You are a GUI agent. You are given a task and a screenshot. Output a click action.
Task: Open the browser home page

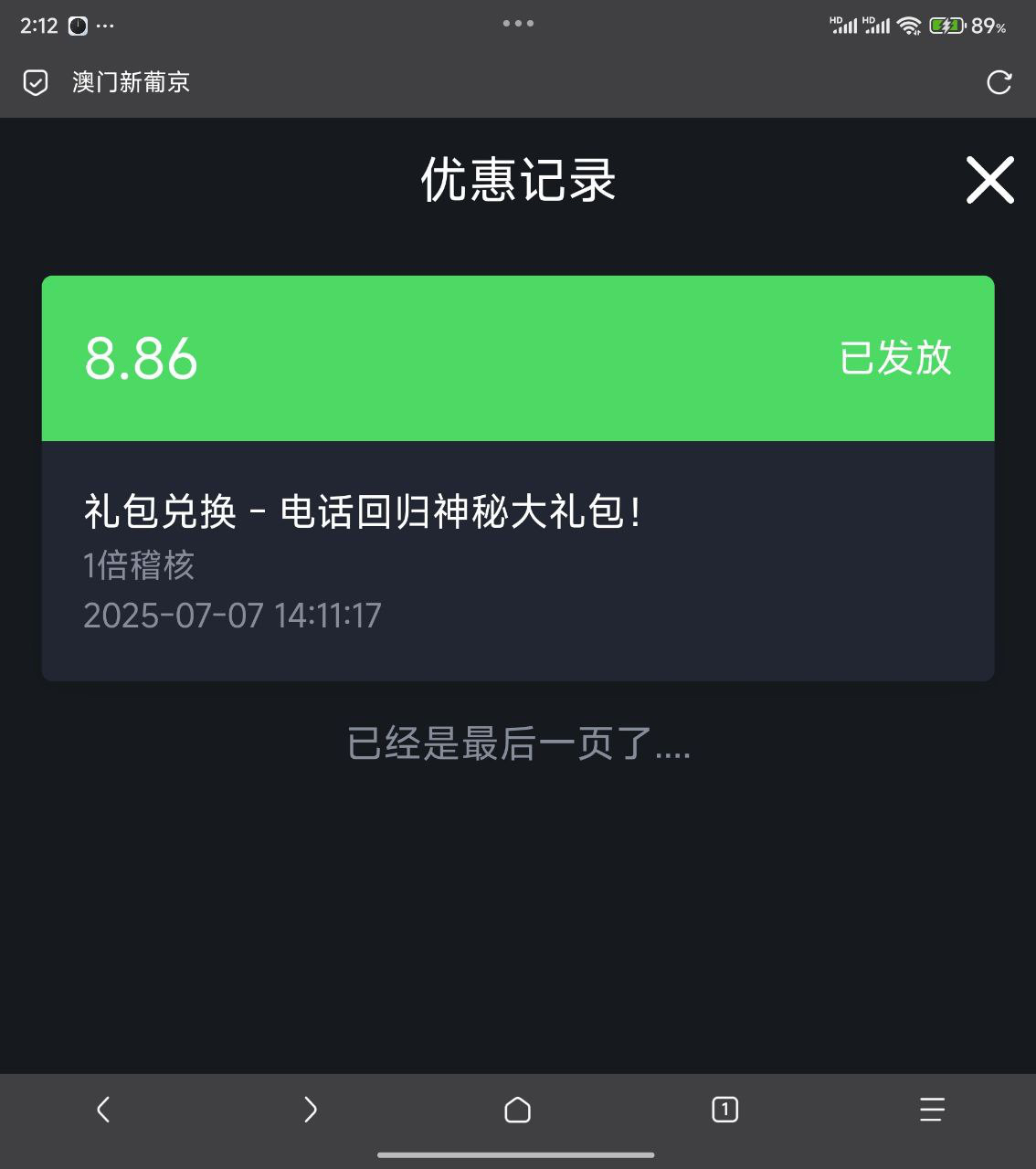click(518, 1110)
